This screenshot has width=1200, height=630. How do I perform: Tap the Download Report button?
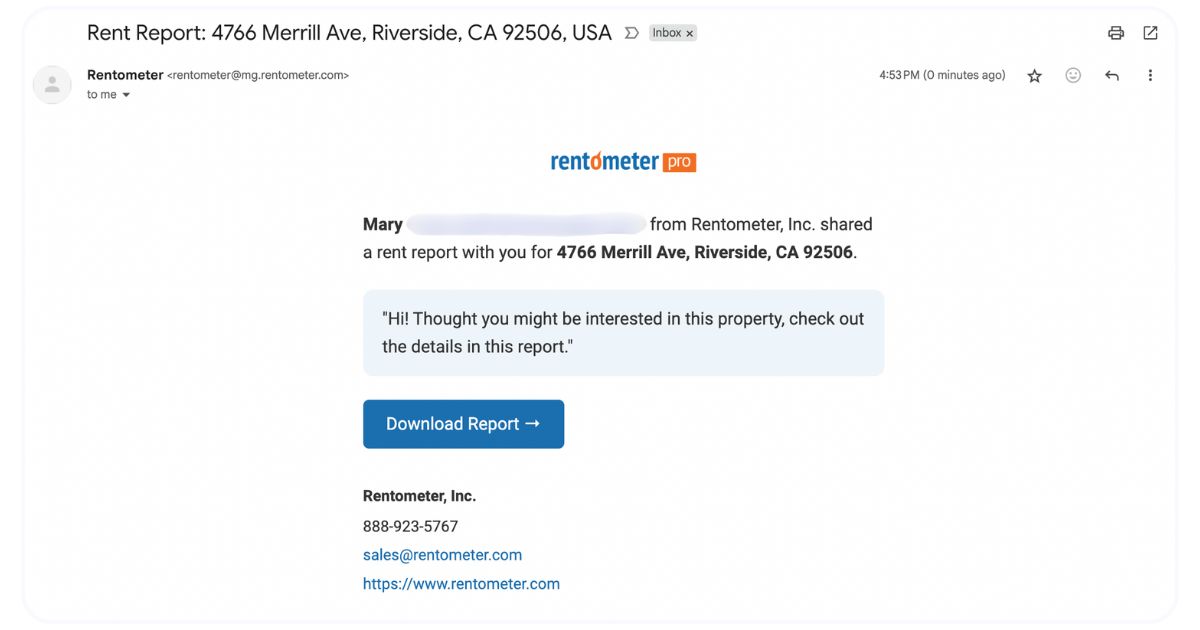tap(463, 424)
